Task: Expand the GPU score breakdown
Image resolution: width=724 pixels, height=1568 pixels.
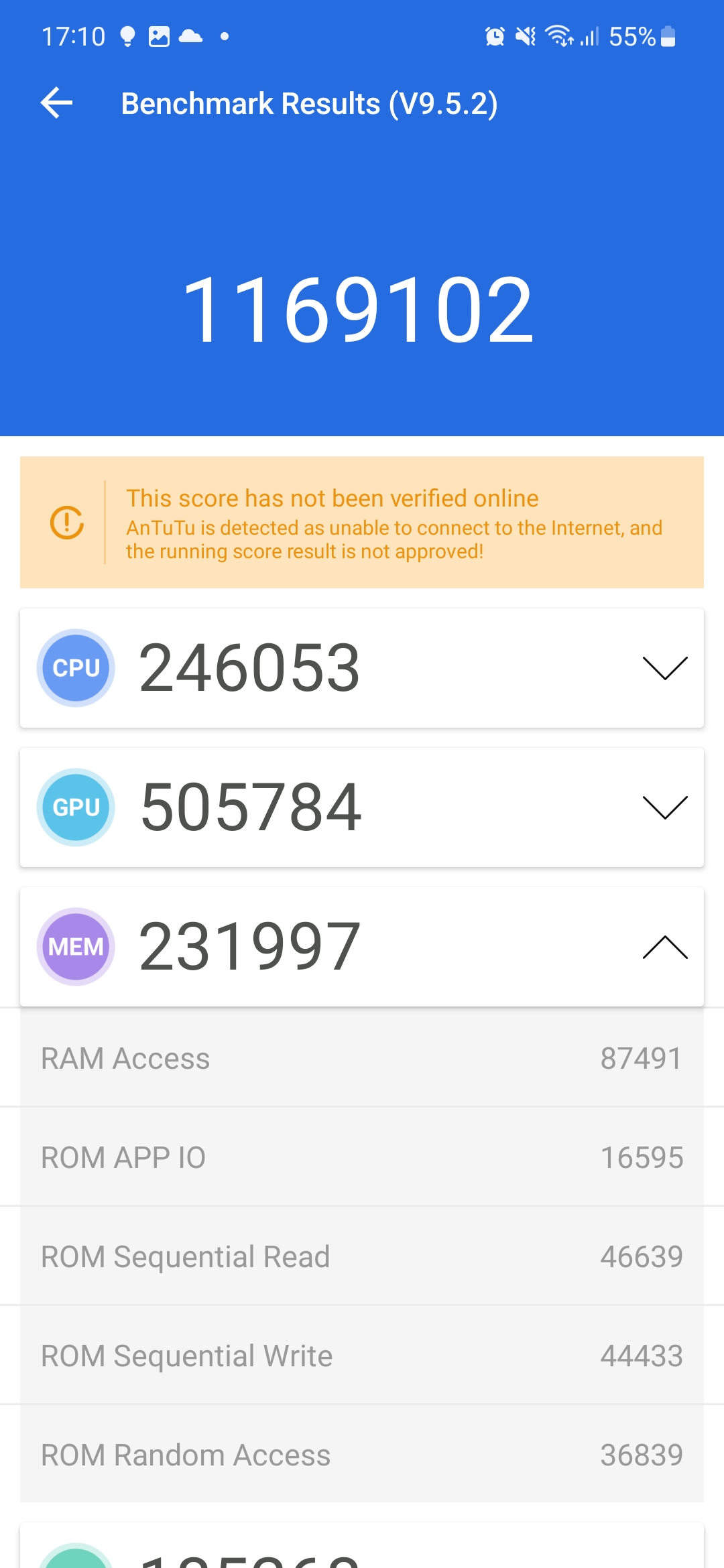Action: [x=665, y=807]
